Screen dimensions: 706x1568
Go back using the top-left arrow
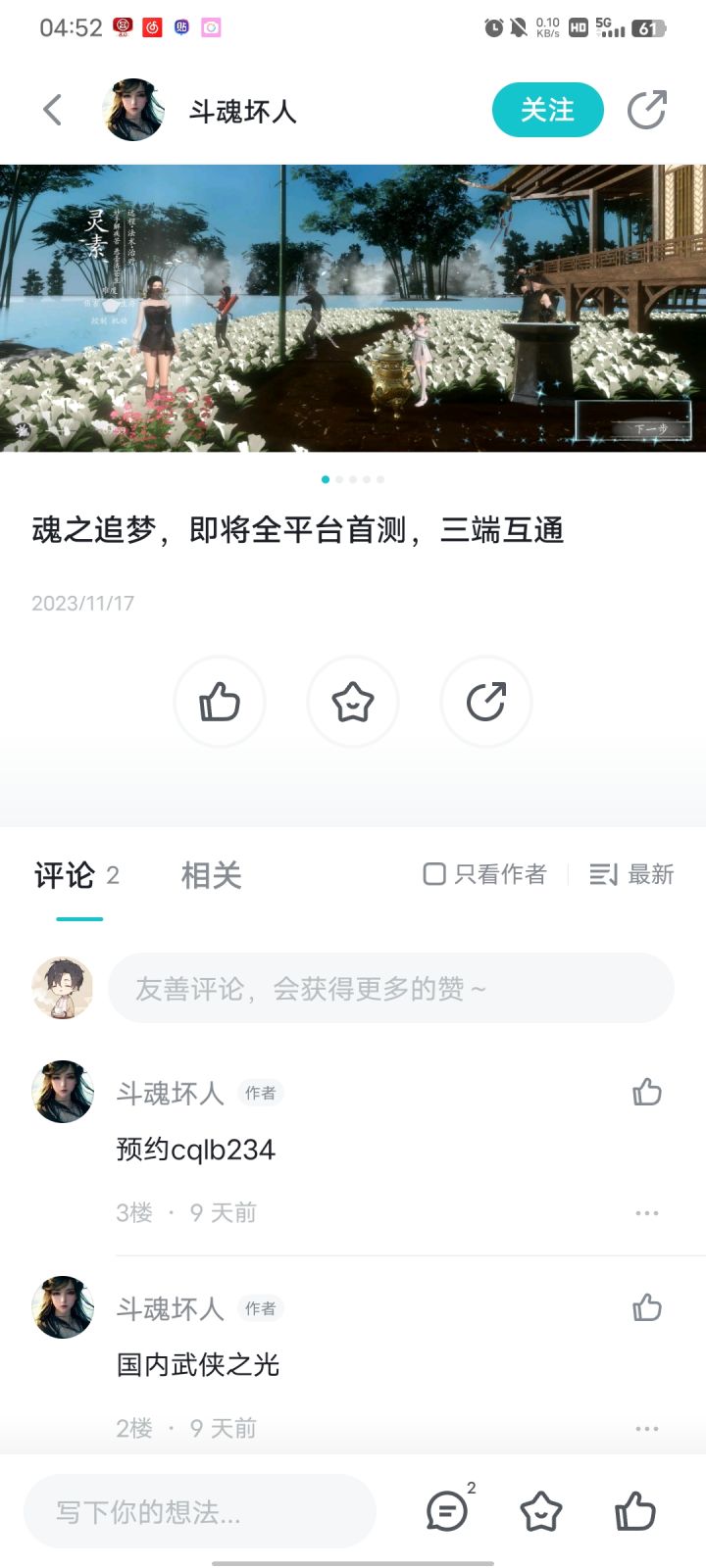click(x=53, y=110)
